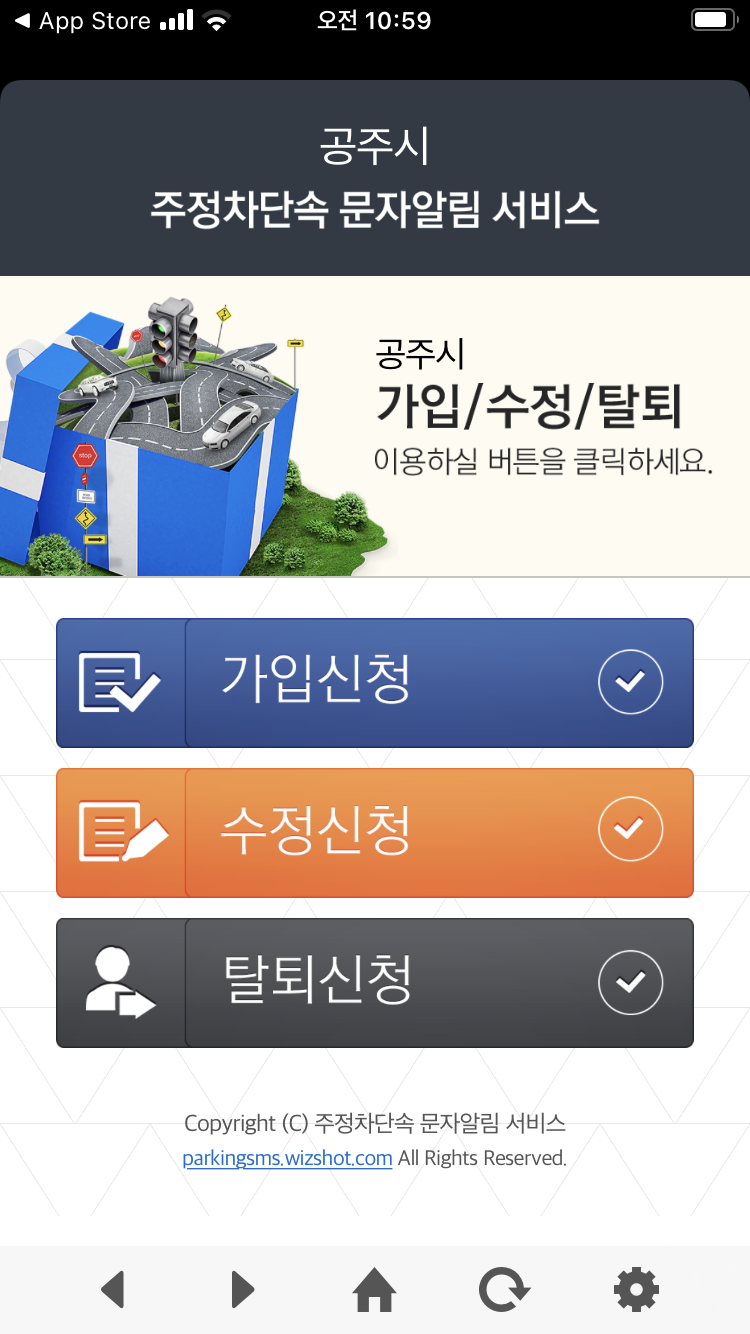Refresh the page using the reload icon
Image resolution: width=750 pixels, height=1334 pixels.
[x=504, y=1289]
